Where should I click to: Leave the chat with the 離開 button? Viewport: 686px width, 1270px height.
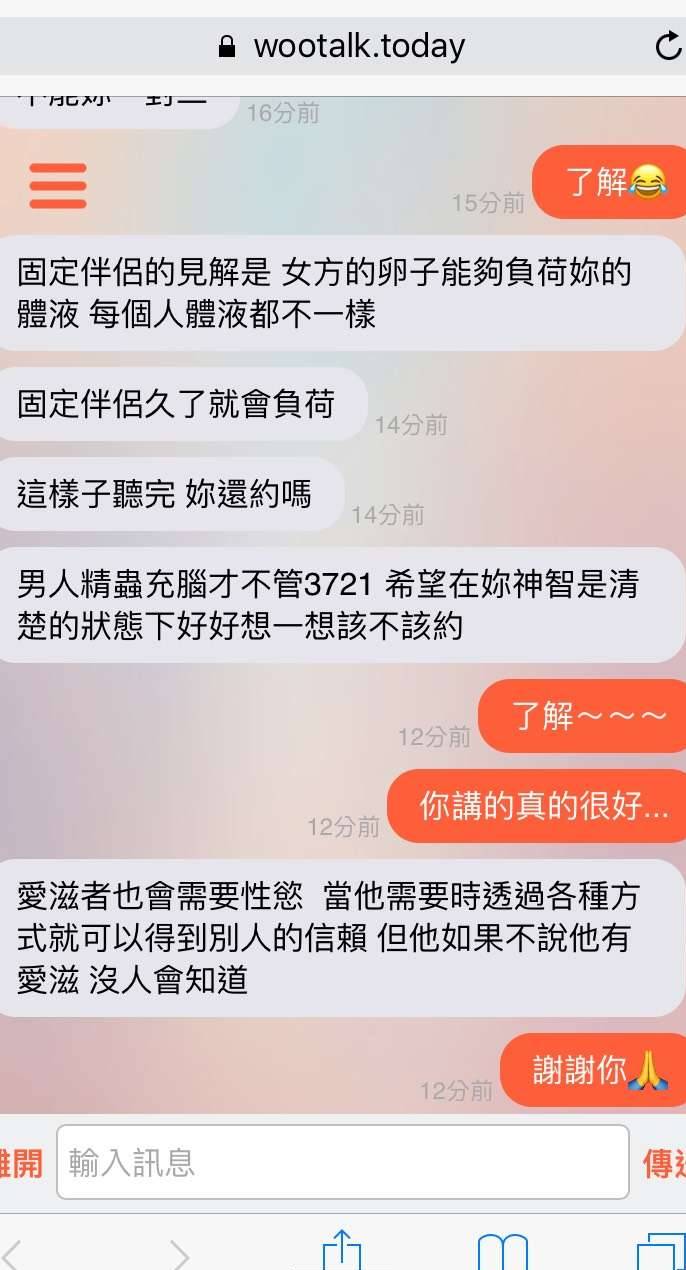(22, 1163)
